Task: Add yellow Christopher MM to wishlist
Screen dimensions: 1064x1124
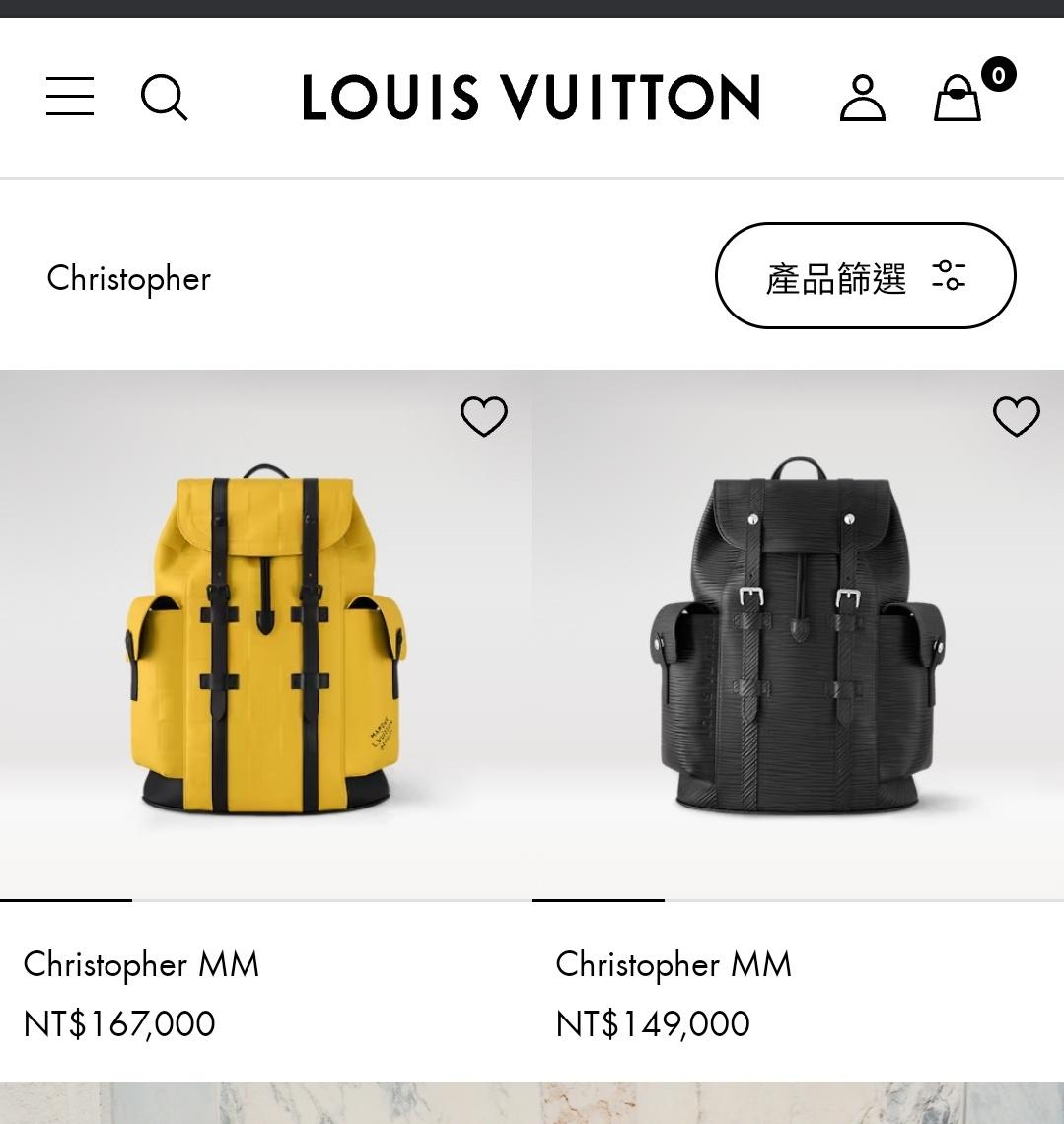Action: tap(484, 416)
